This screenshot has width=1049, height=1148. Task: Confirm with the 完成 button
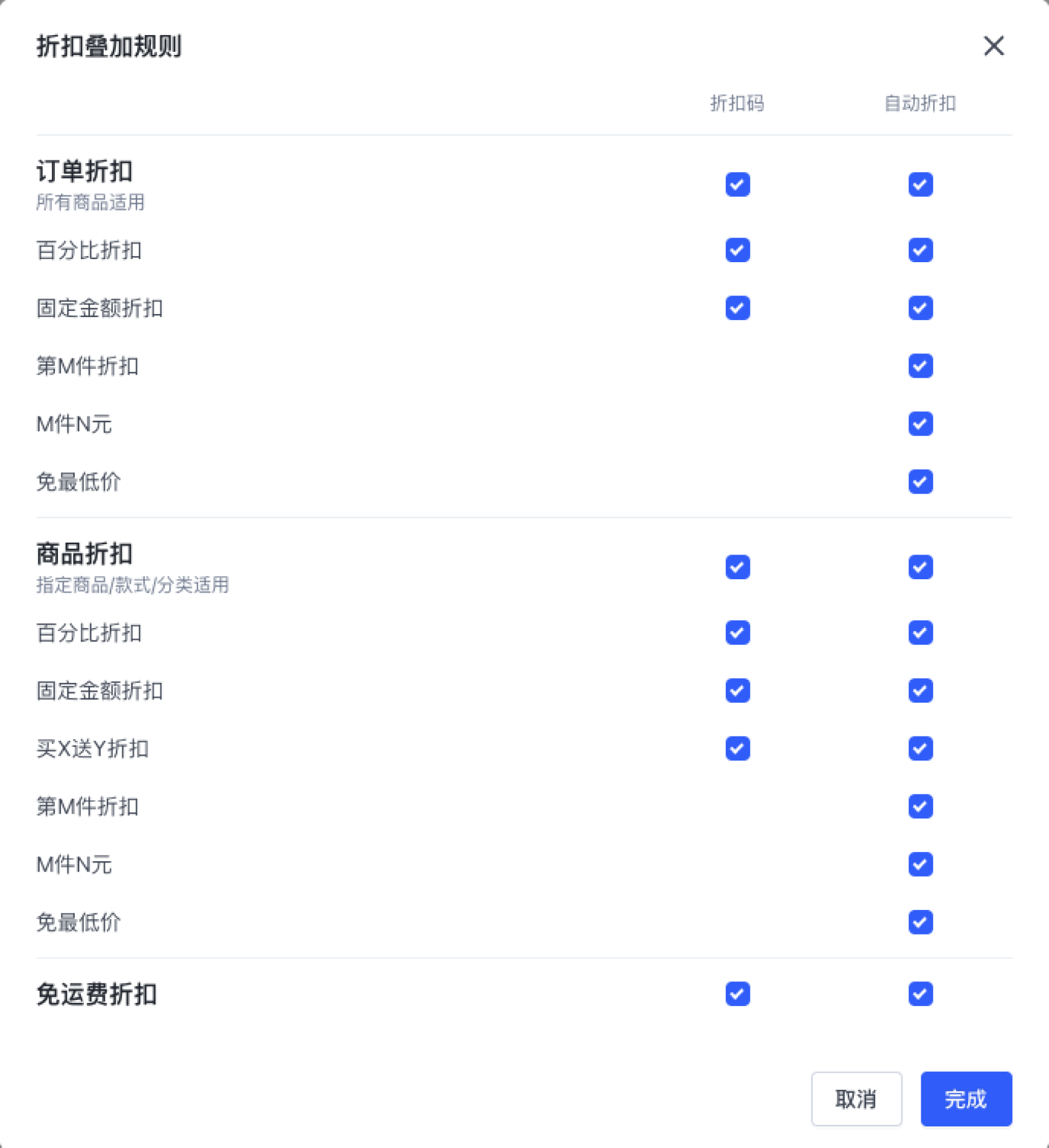[966, 1099]
